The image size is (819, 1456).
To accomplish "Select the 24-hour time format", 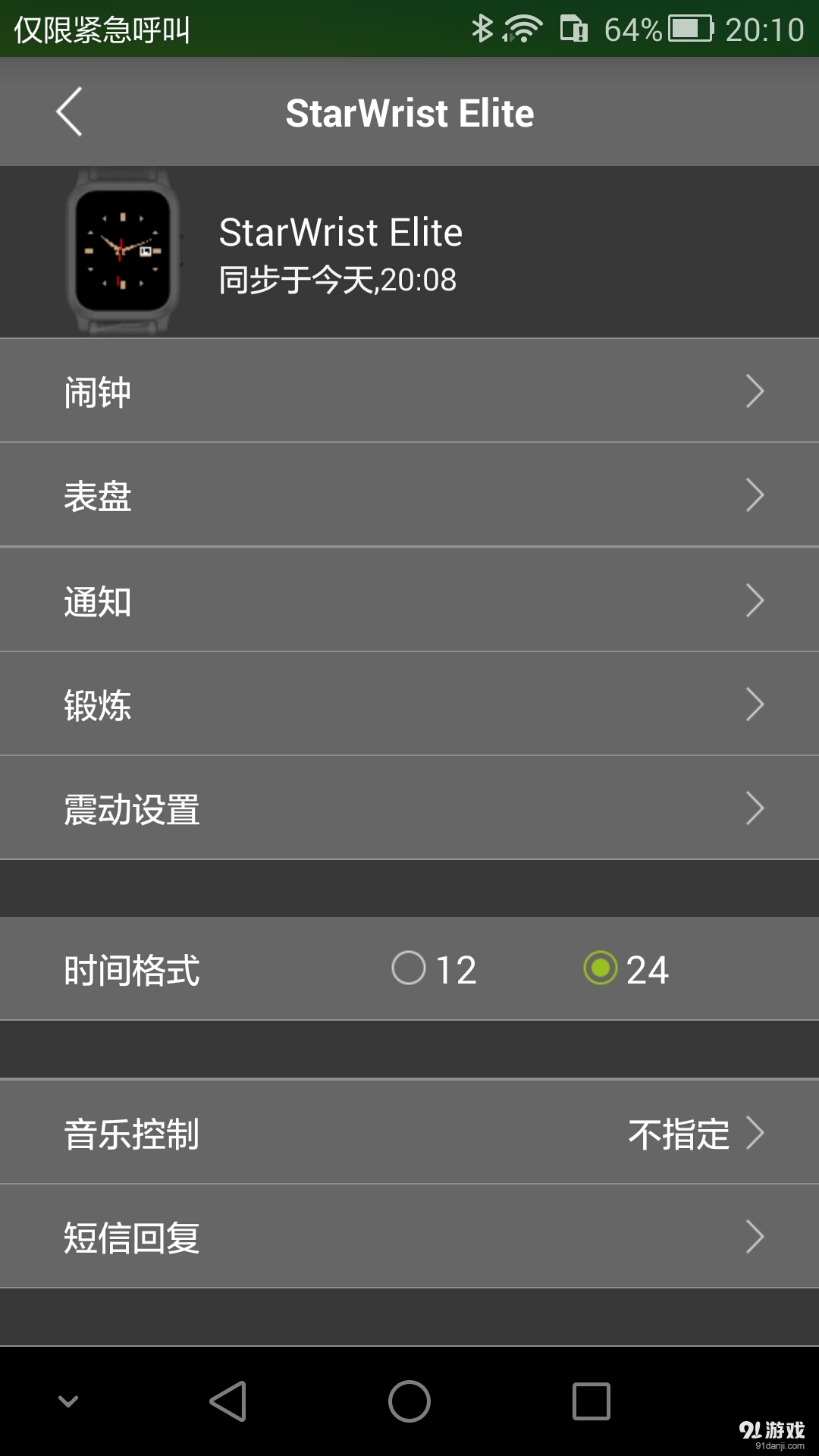I will [x=601, y=968].
